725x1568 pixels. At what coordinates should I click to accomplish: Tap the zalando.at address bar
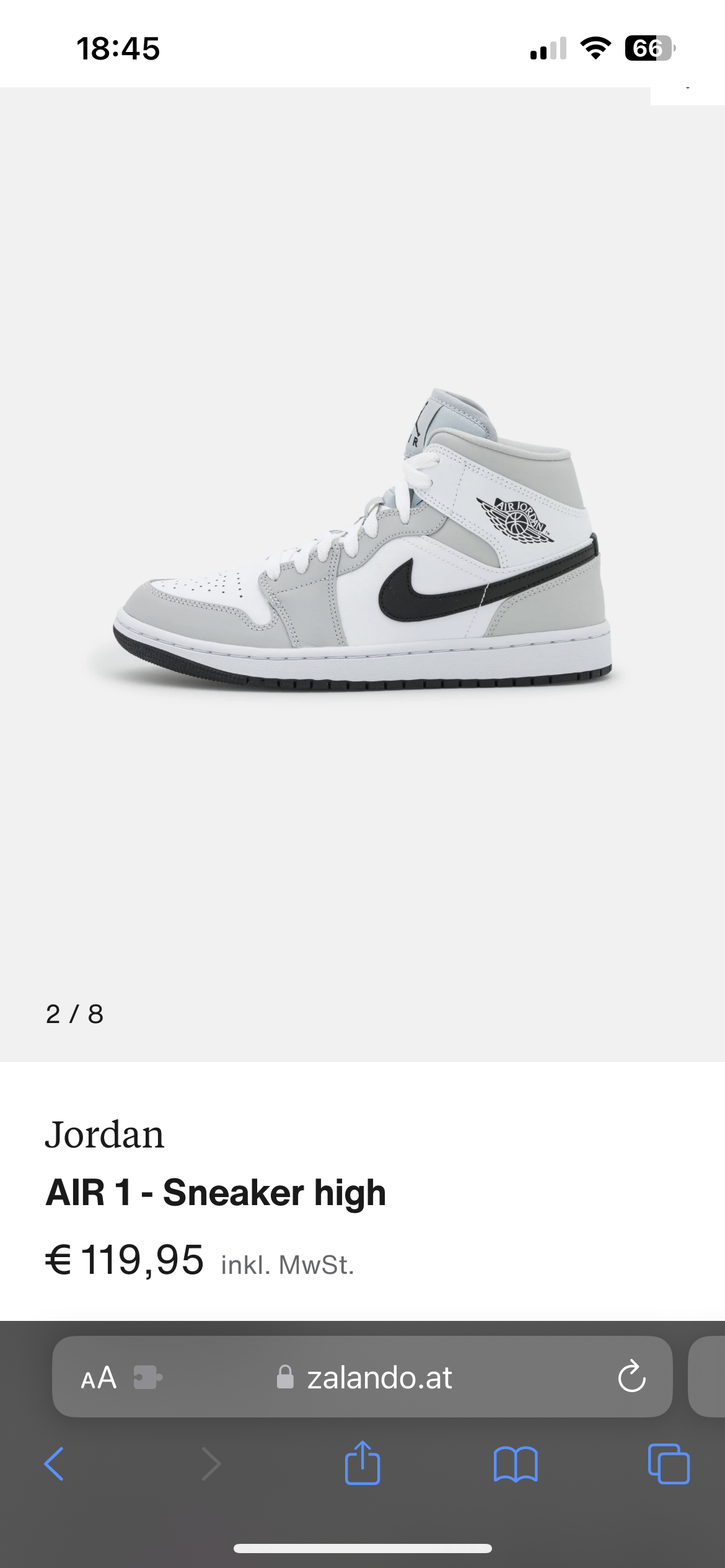pyautogui.click(x=379, y=1378)
